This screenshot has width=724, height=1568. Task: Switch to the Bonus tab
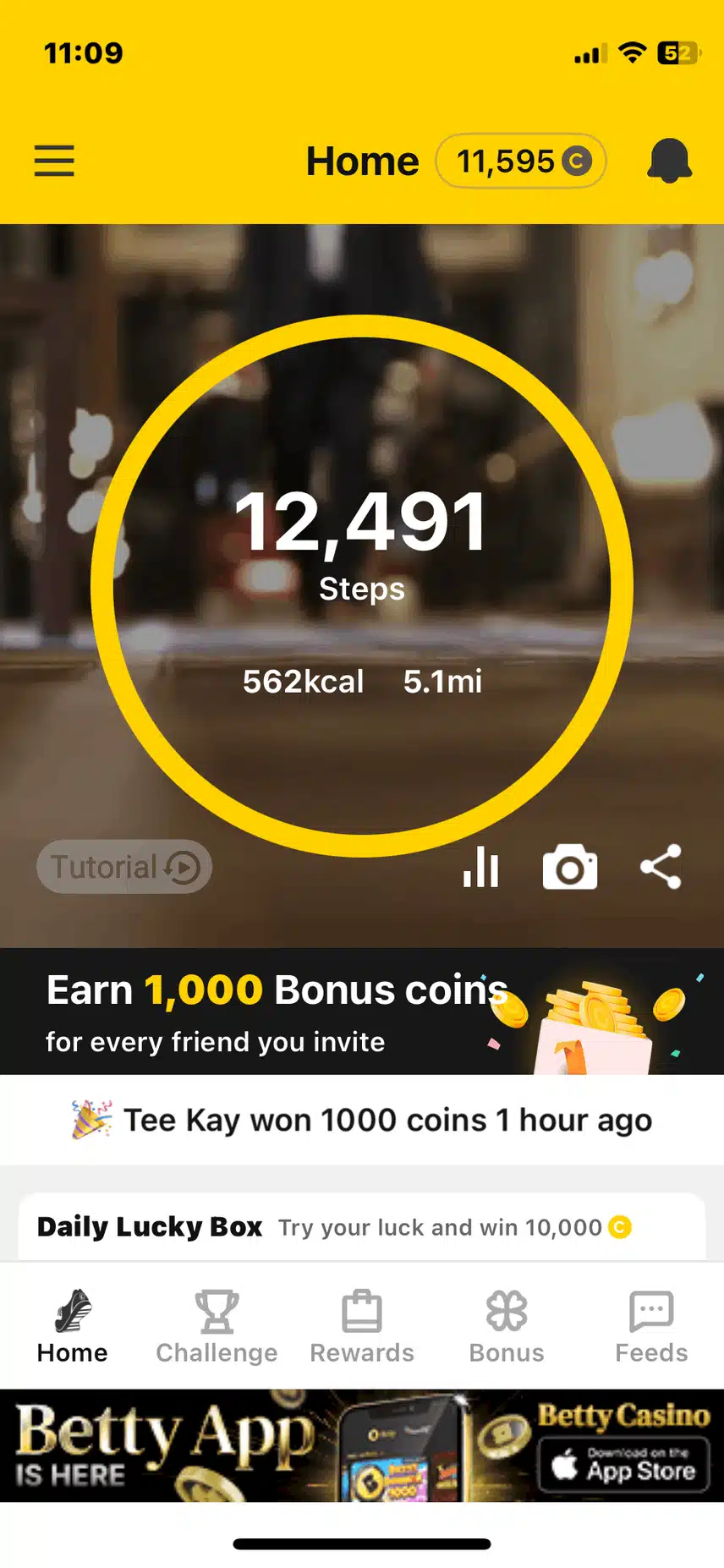click(507, 1326)
